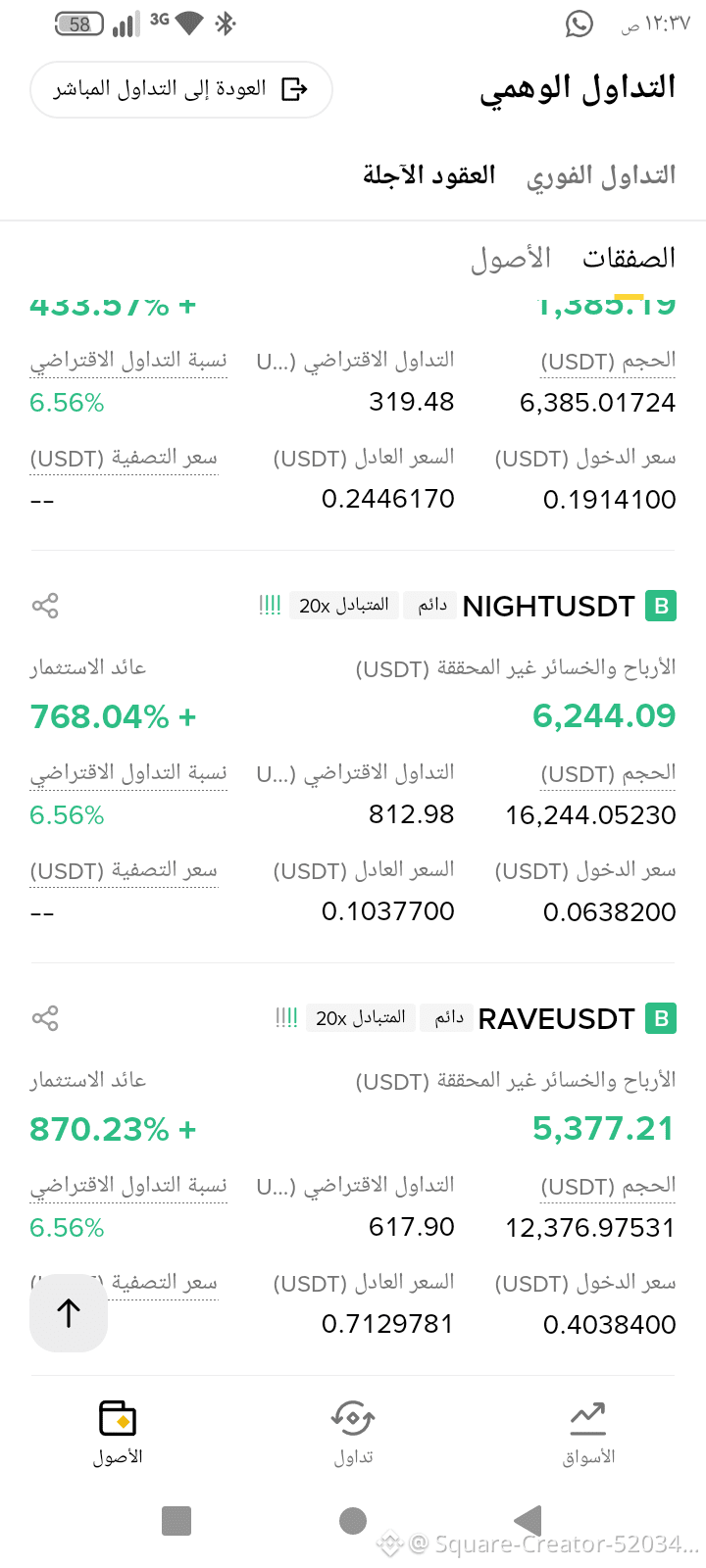Select the العقود الآجلة tab
Image resolution: width=706 pixels, height=1568 pixels.
coord(429,175)
